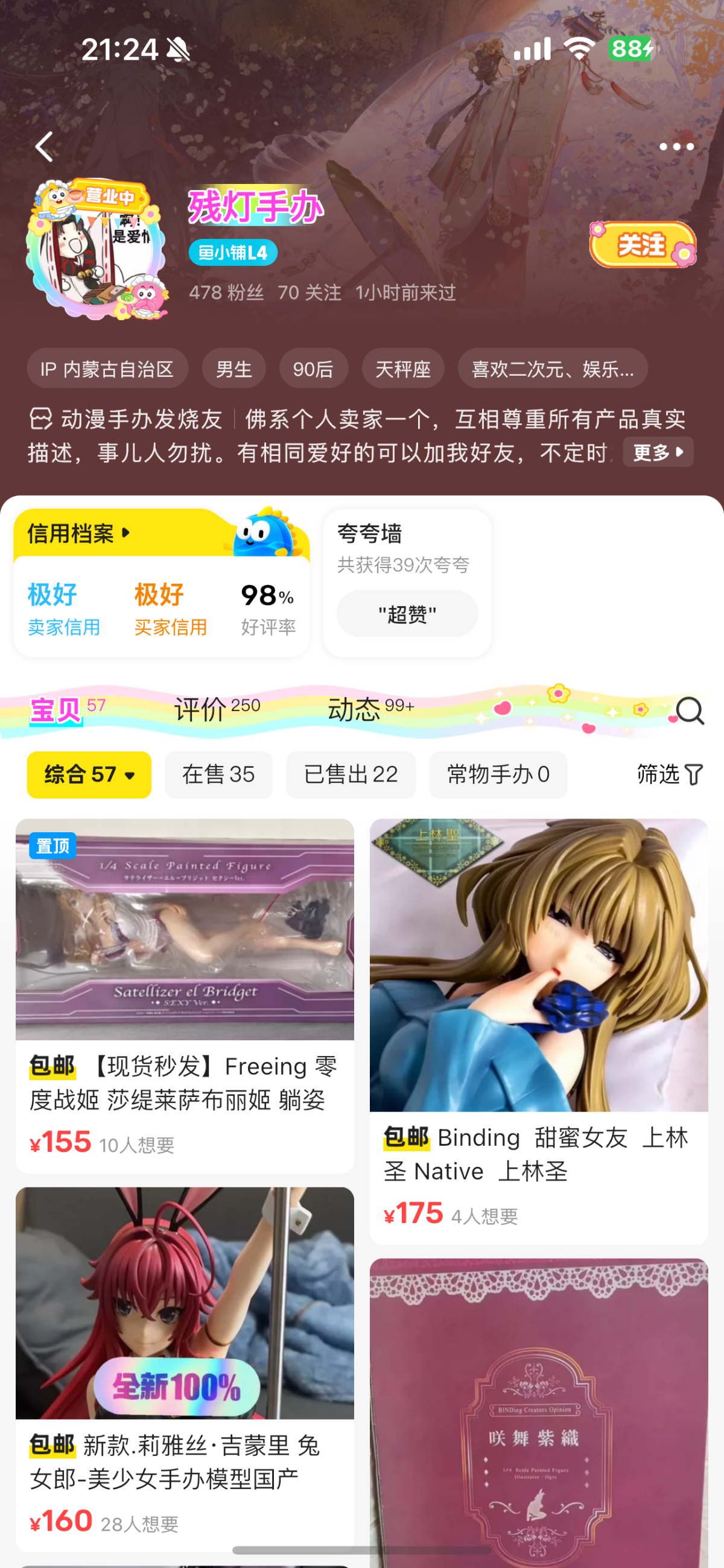Screen dimensions: 724x1568
Task: Filter by 已售出 22 items
Action: pos(351,775)
